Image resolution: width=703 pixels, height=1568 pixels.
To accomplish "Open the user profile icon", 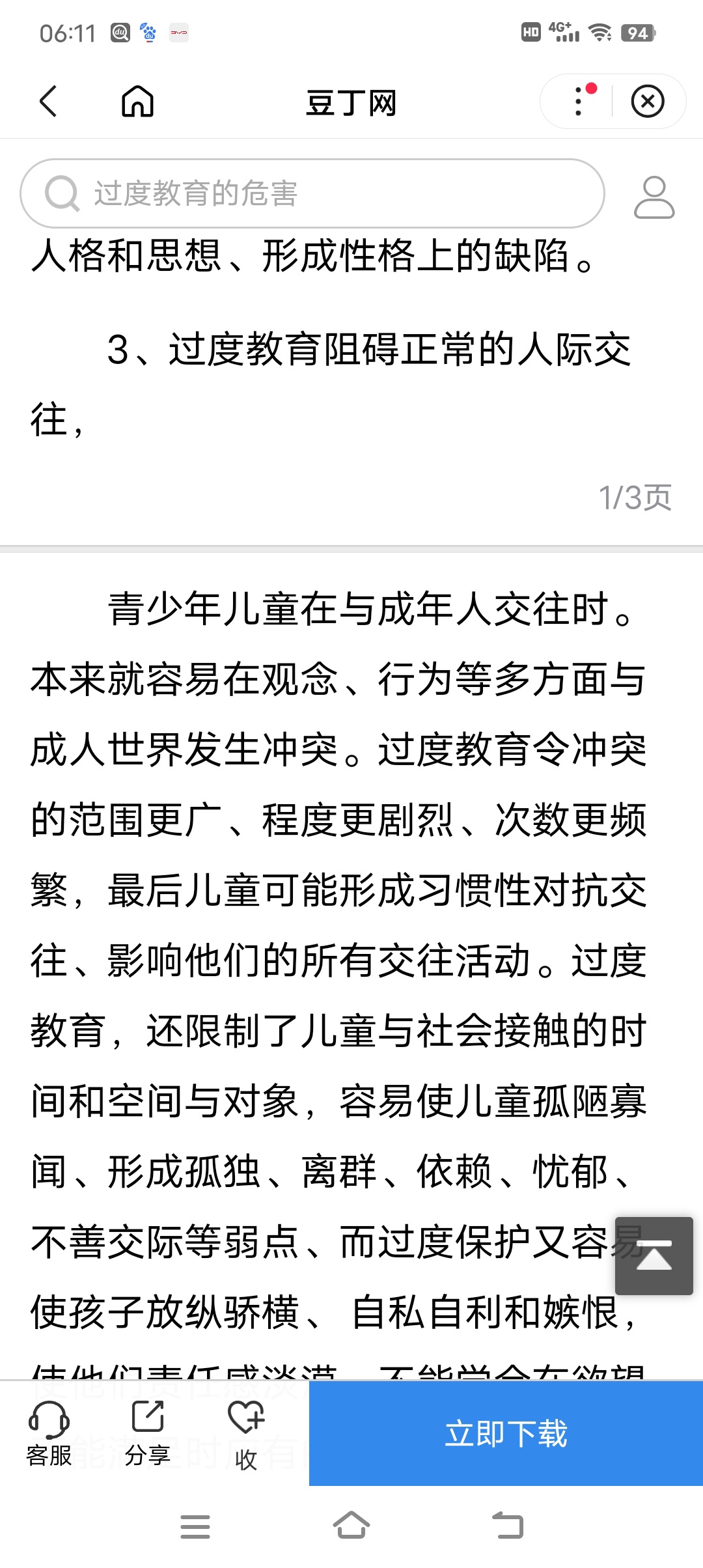I will 654,196.
